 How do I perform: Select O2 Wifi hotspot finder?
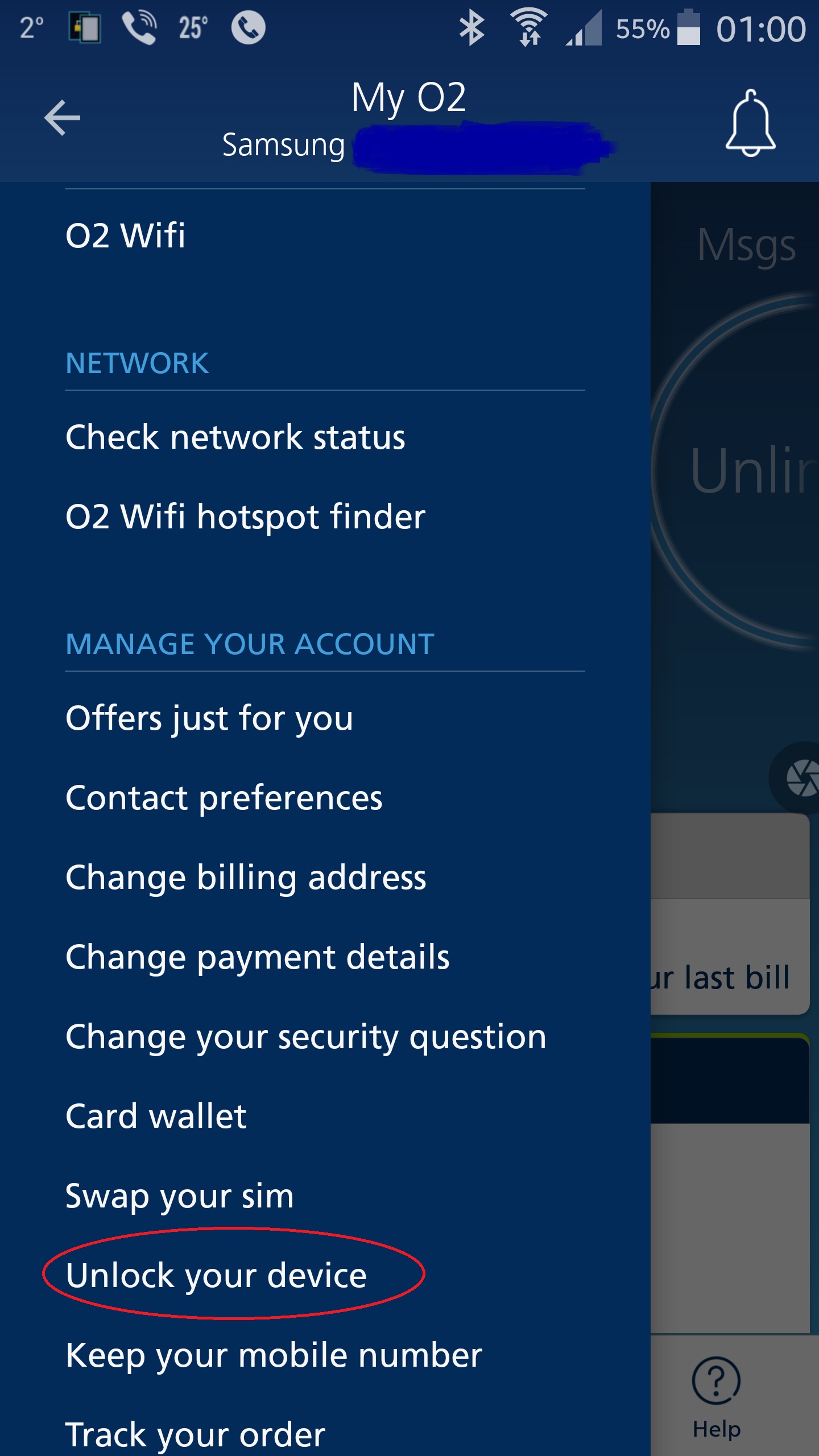click(245, 516)
